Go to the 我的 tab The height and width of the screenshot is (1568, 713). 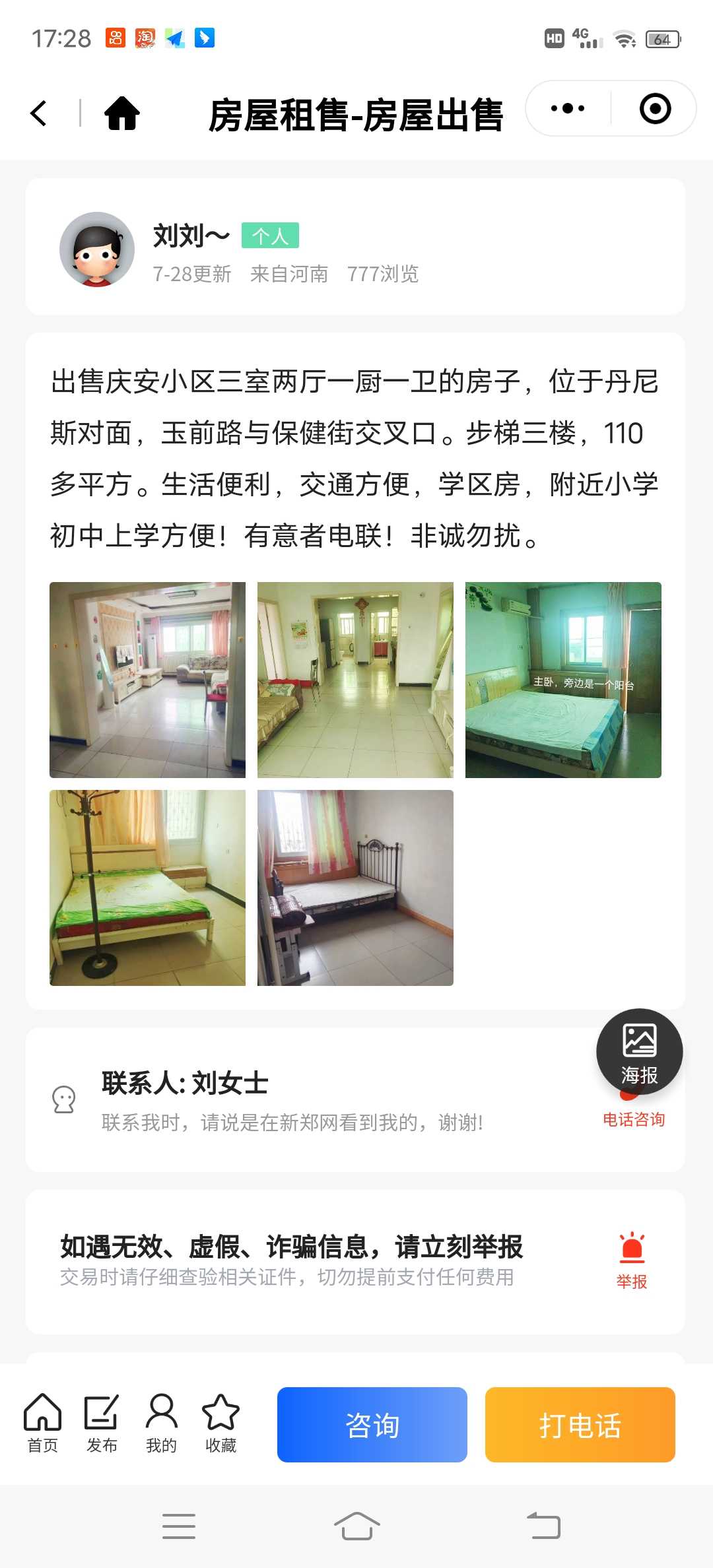click(161, 1423)
